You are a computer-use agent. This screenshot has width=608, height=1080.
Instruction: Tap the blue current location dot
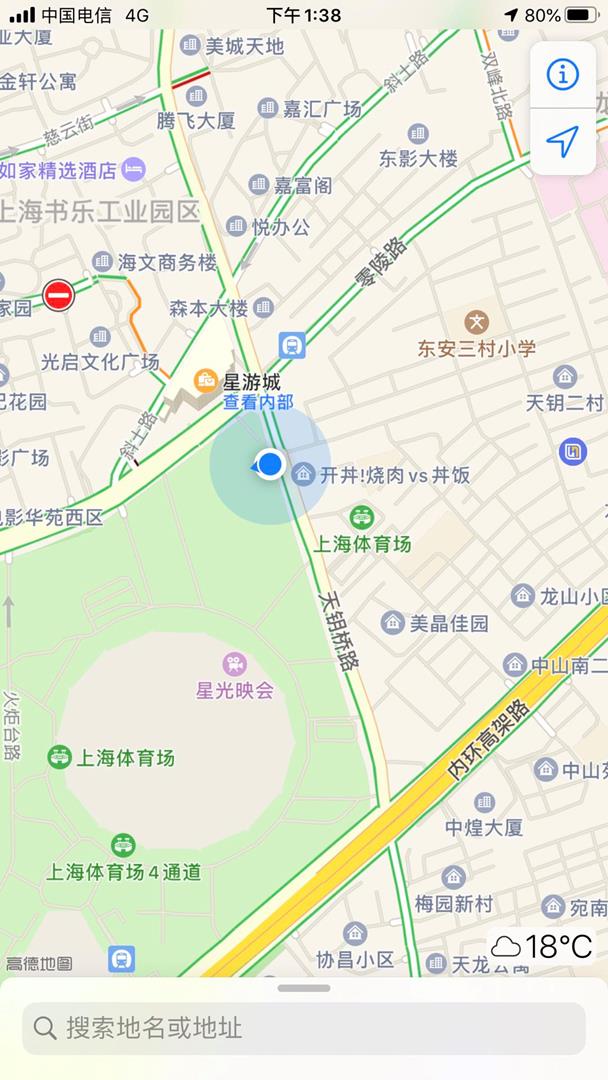(270, 465)
